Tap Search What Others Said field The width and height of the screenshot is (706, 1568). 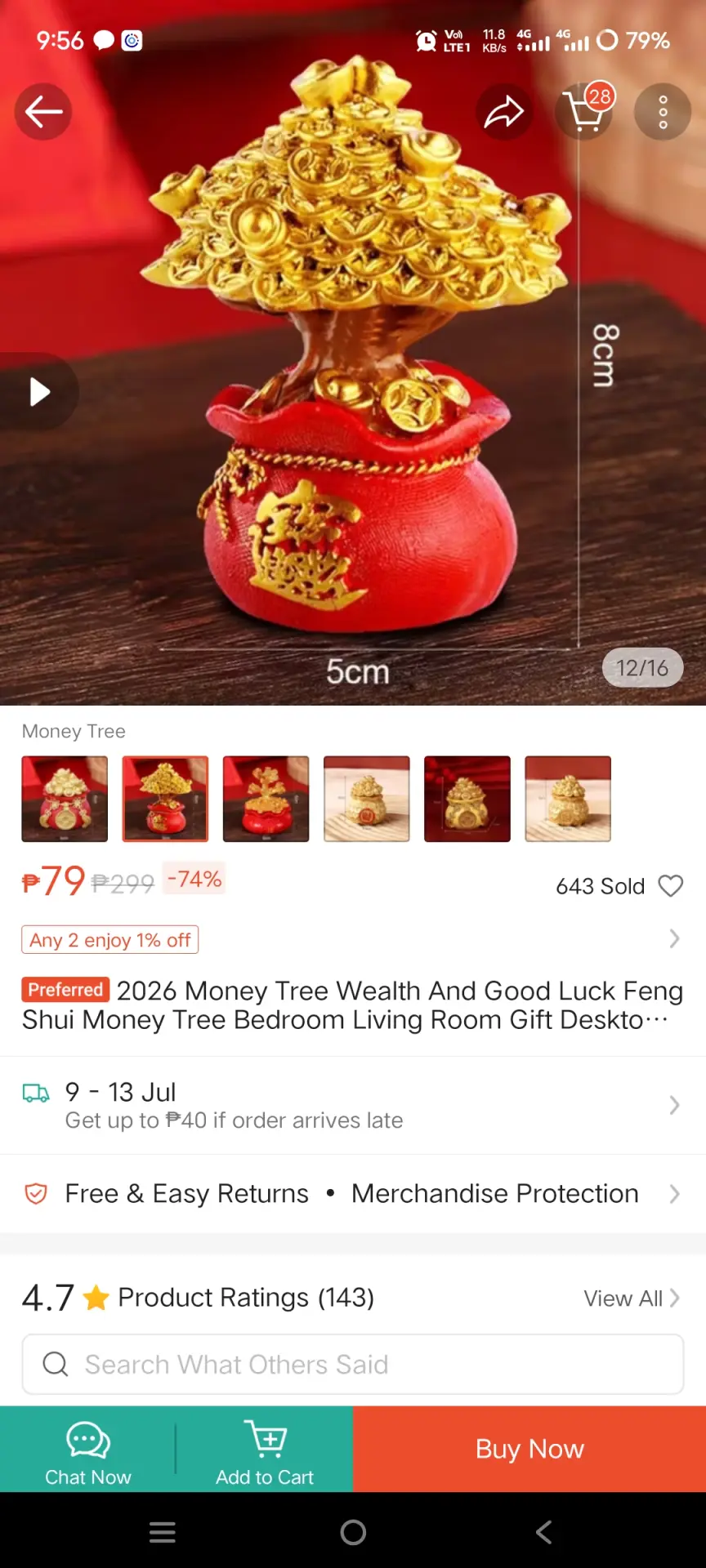(x=353, y=1364)
